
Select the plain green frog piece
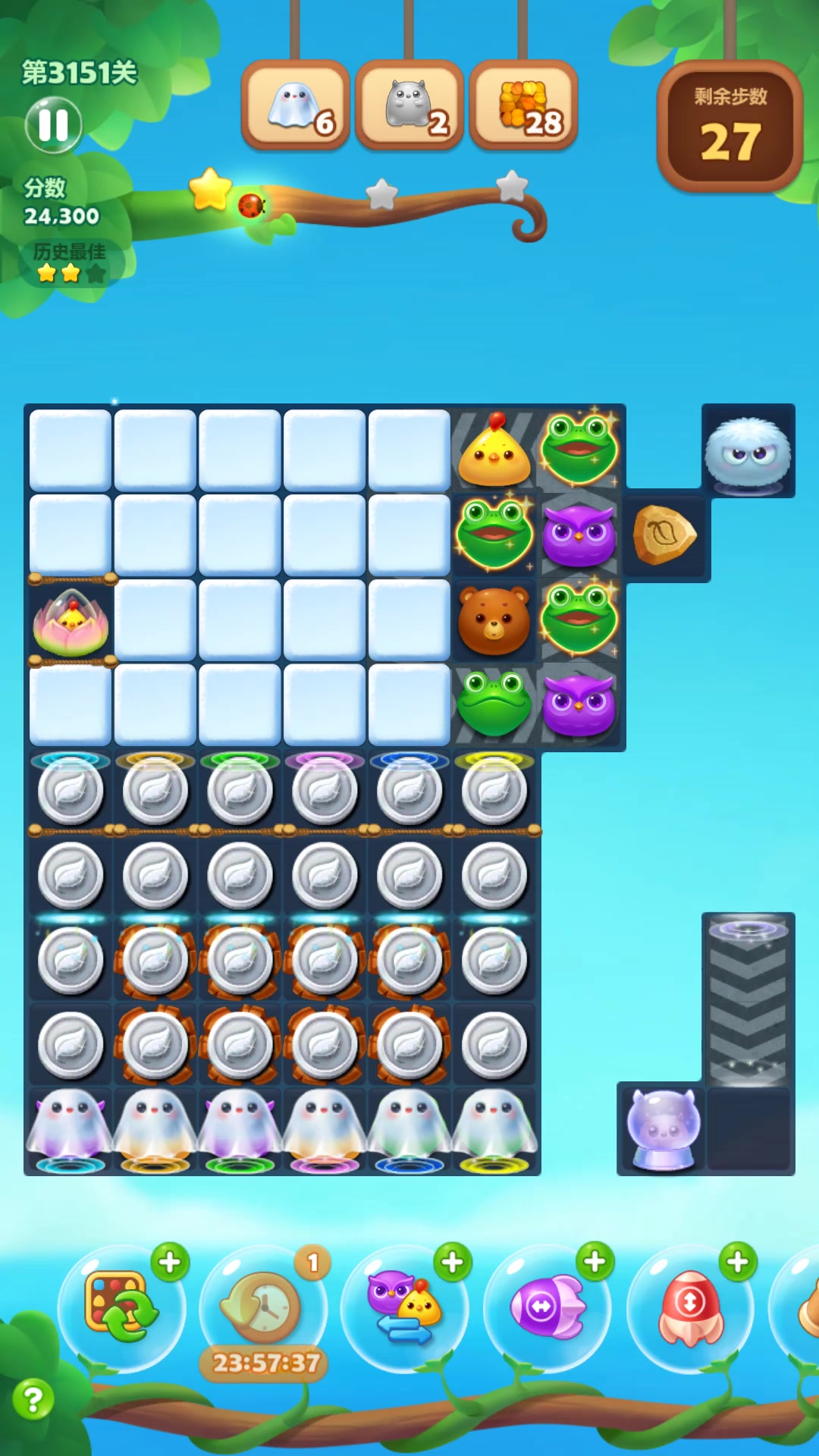[x=494, y=704]
